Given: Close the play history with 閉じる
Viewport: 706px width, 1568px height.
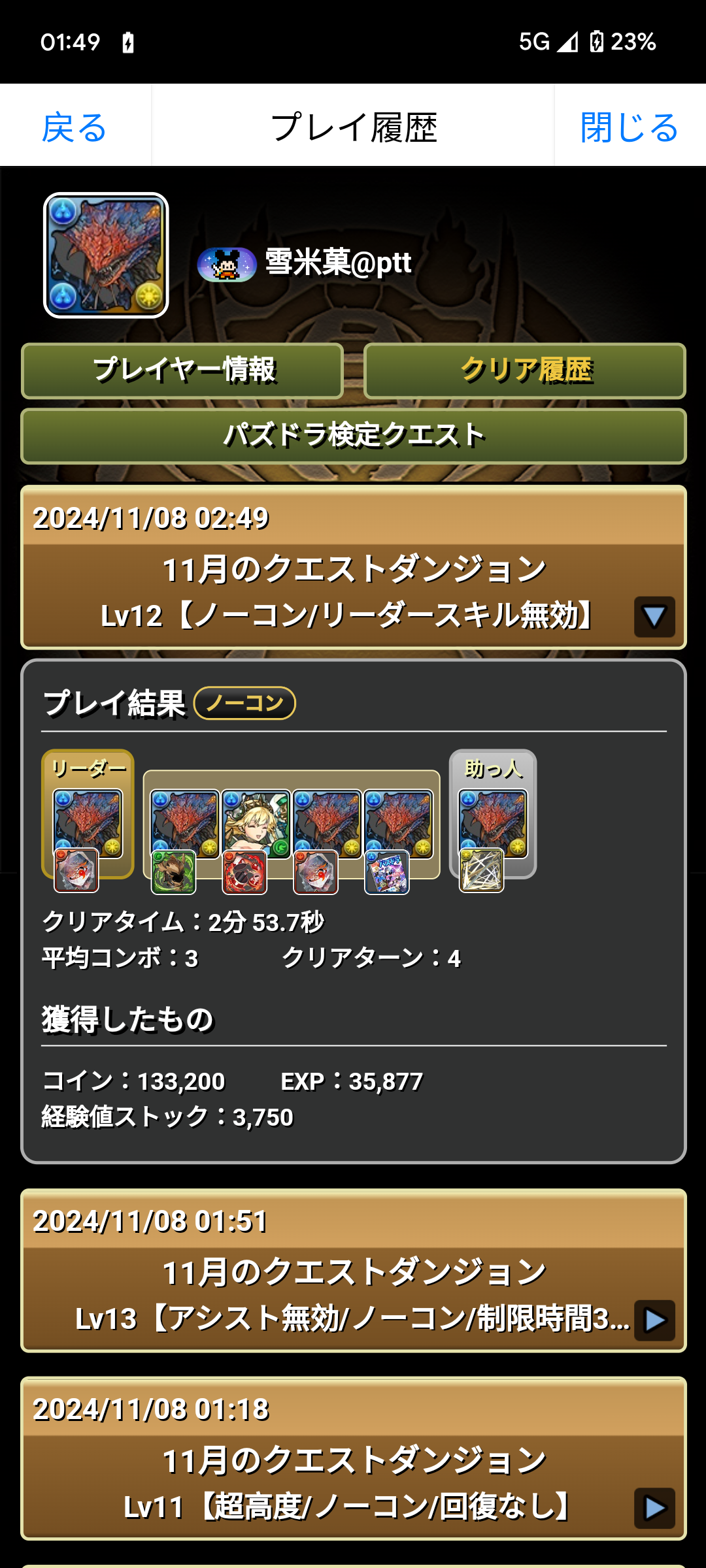Looking at the screenshot, I should (x=629, y=127).
